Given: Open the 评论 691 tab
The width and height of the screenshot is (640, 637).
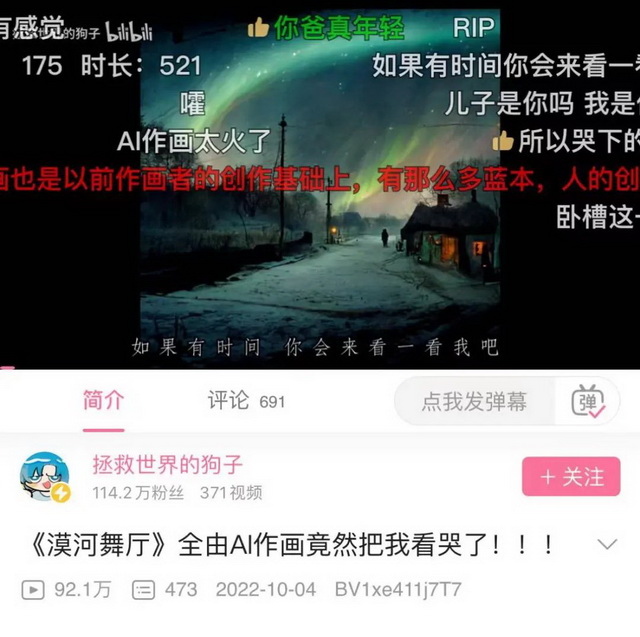Looking at the screenshot, I should click(x=246, y=401).
